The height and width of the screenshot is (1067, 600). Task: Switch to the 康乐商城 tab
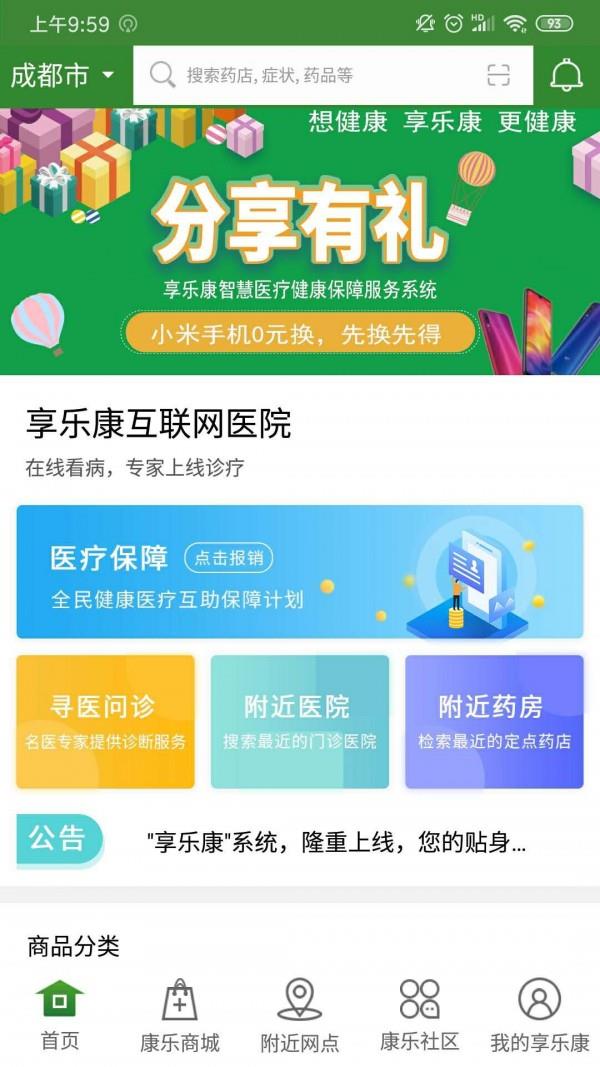tap(179, 1014)
